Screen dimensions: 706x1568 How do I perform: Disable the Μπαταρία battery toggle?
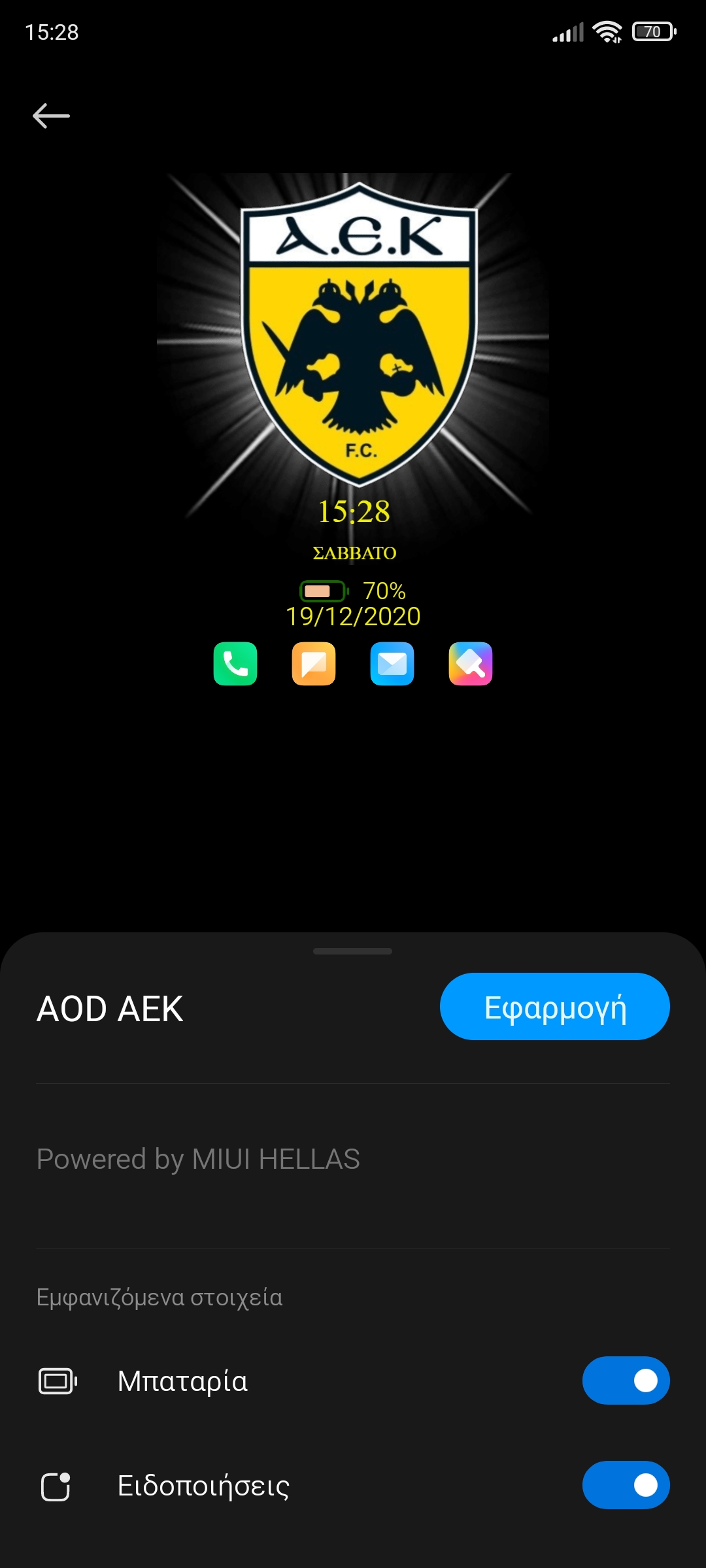tap(626, 1380)
